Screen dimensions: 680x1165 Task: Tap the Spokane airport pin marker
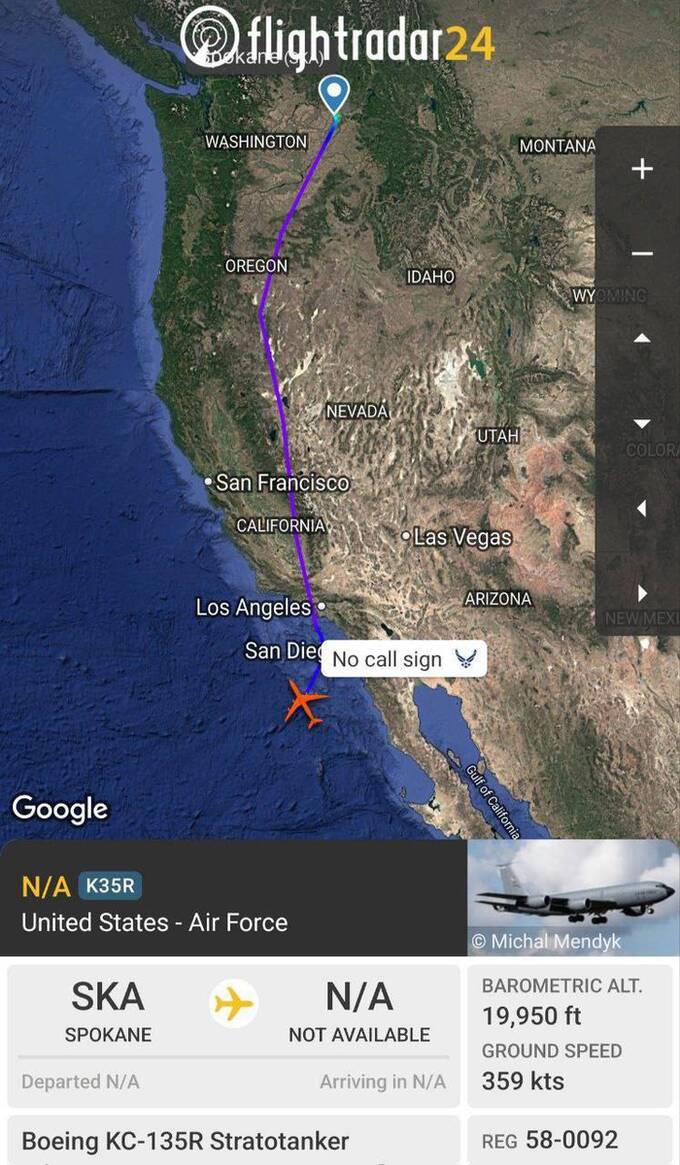[x=334, y=96]
